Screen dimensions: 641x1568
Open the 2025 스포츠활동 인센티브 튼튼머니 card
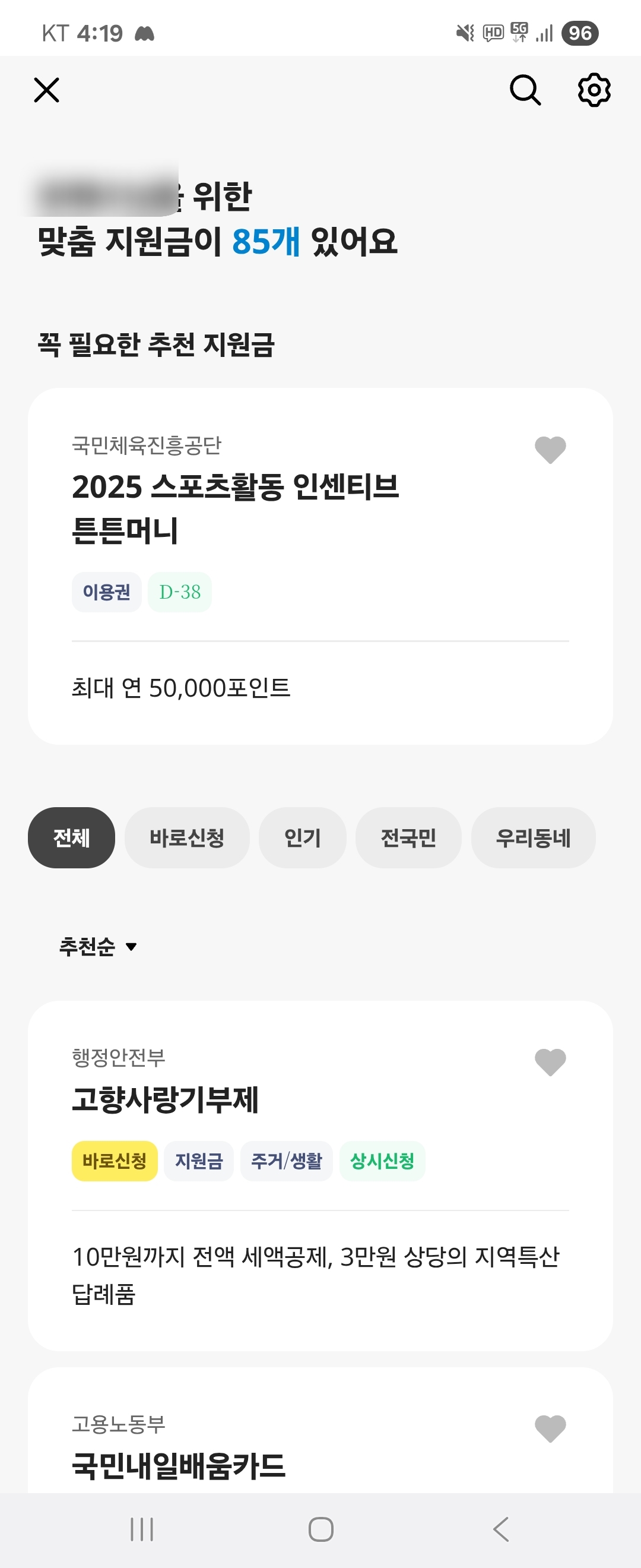(x=320, y=566)
